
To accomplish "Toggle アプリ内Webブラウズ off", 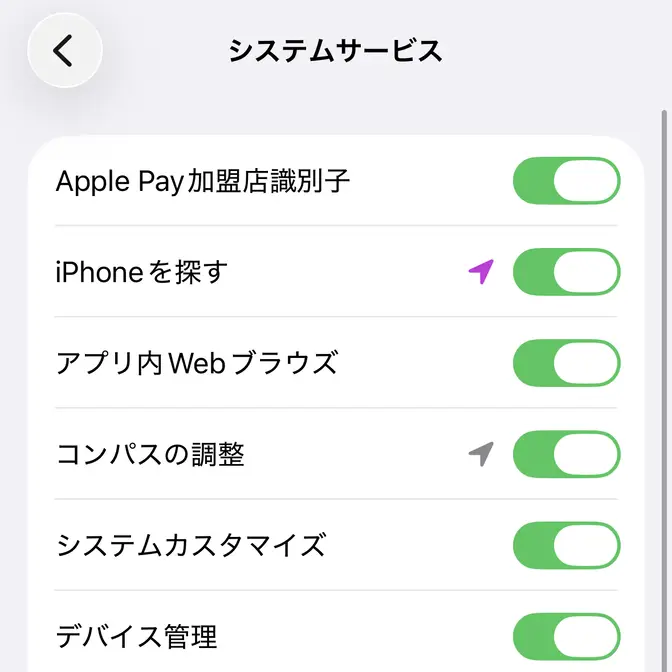I will tap(566, 363).
